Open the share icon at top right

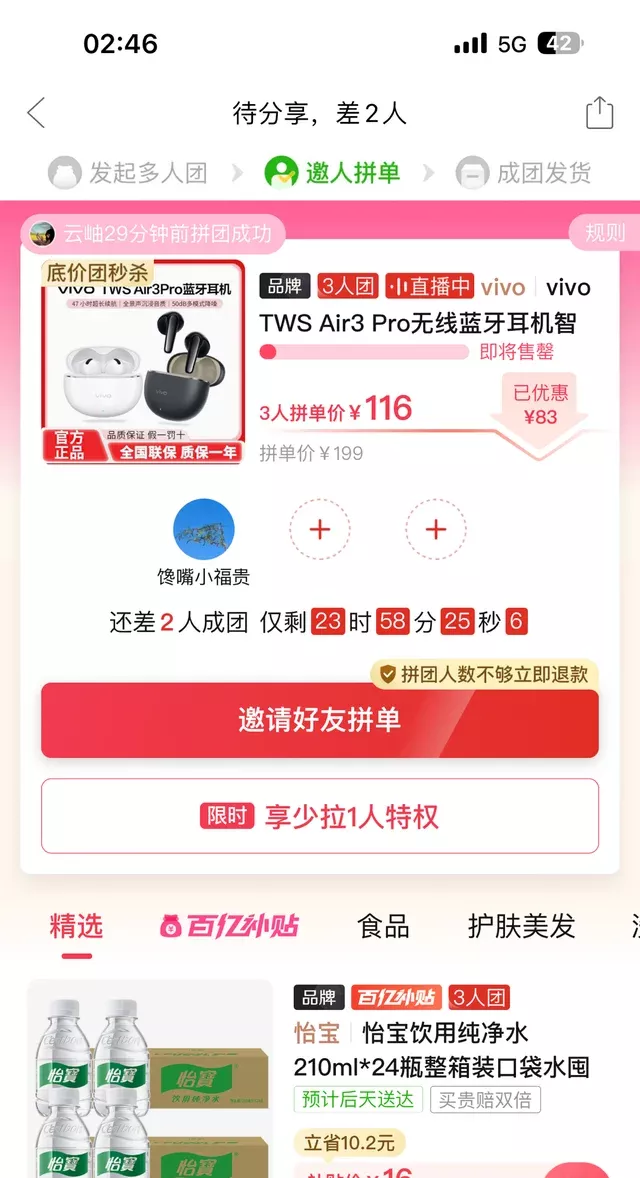pos(599,112)
